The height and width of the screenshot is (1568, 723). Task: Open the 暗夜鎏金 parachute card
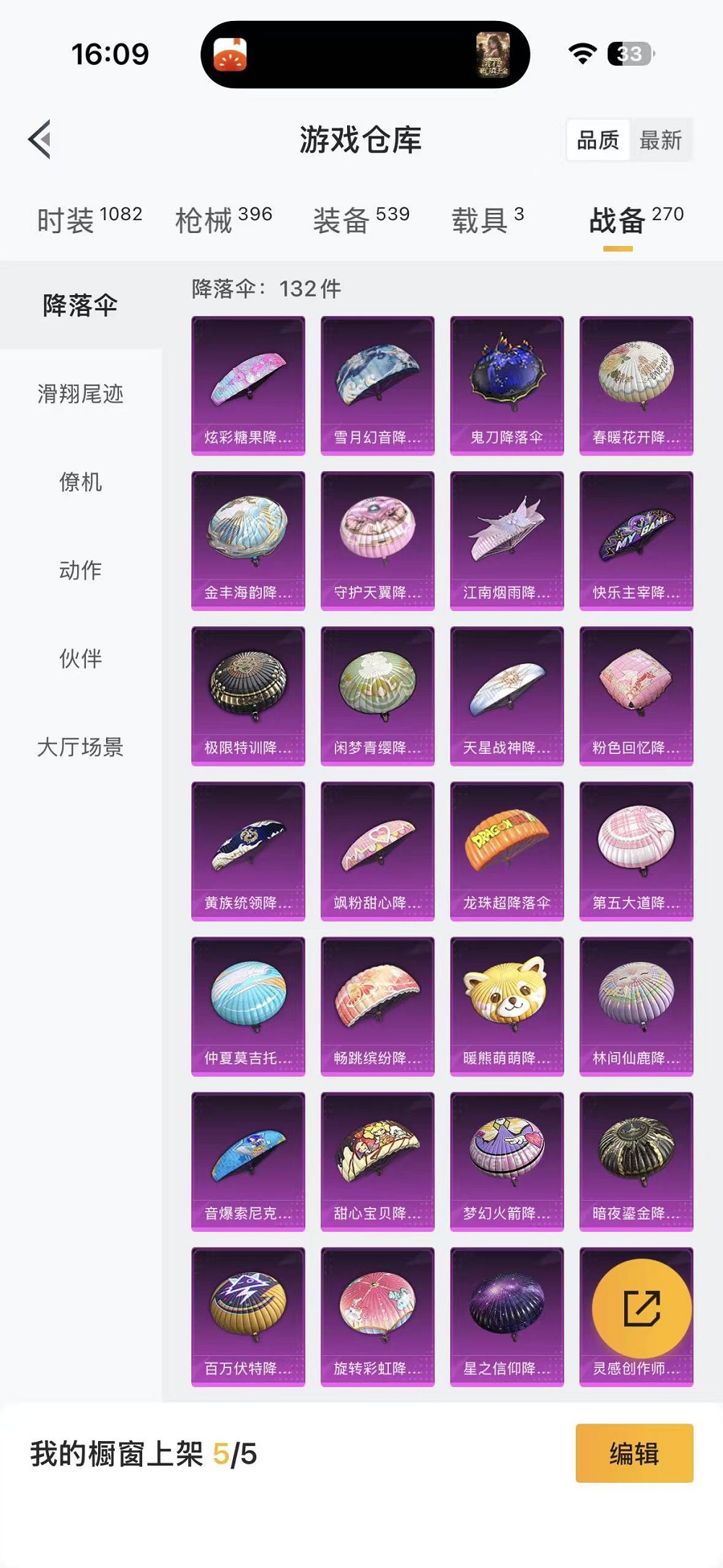[x=636, y=1161]
